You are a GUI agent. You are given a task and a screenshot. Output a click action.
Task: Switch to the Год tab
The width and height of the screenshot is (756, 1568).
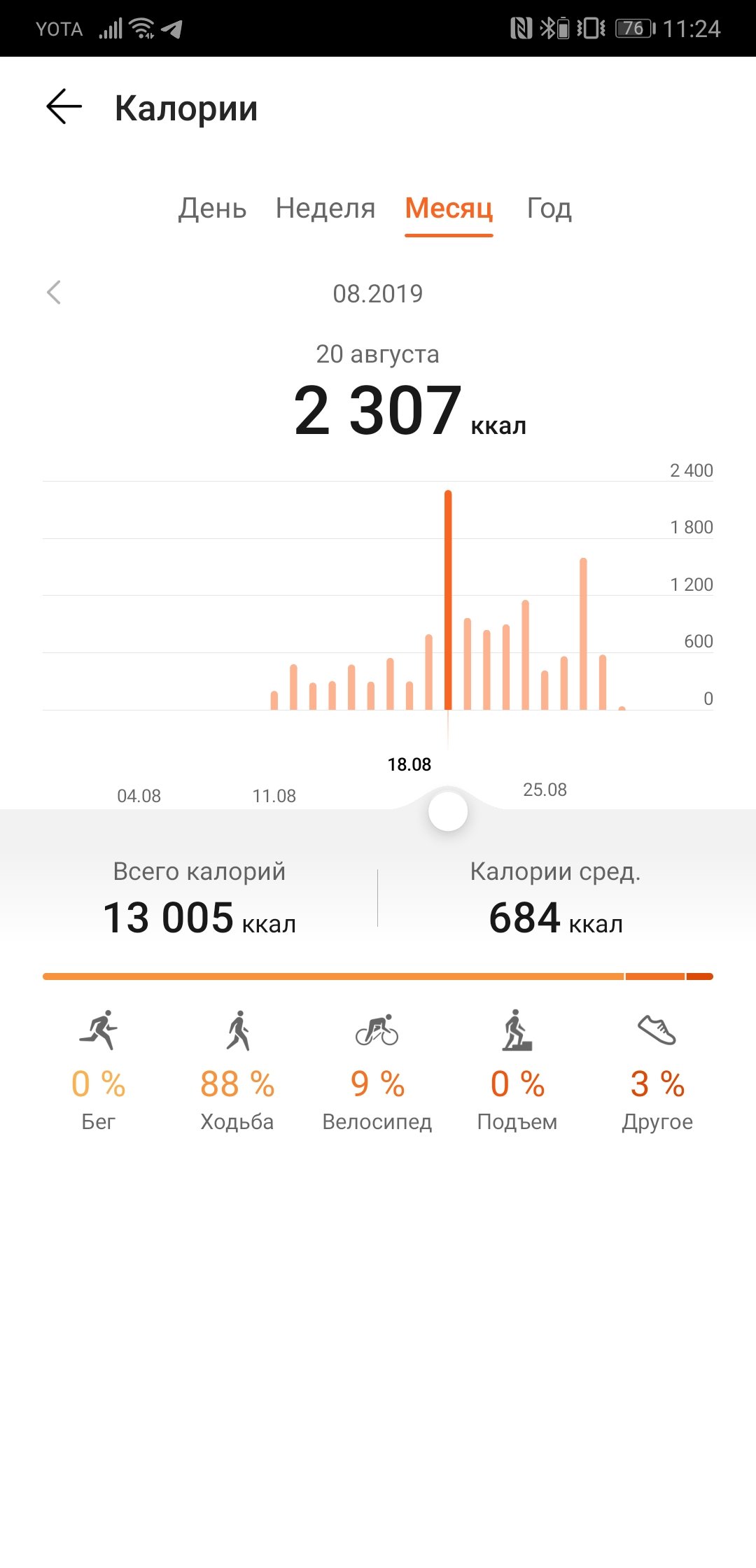click(x=549, y=208)
